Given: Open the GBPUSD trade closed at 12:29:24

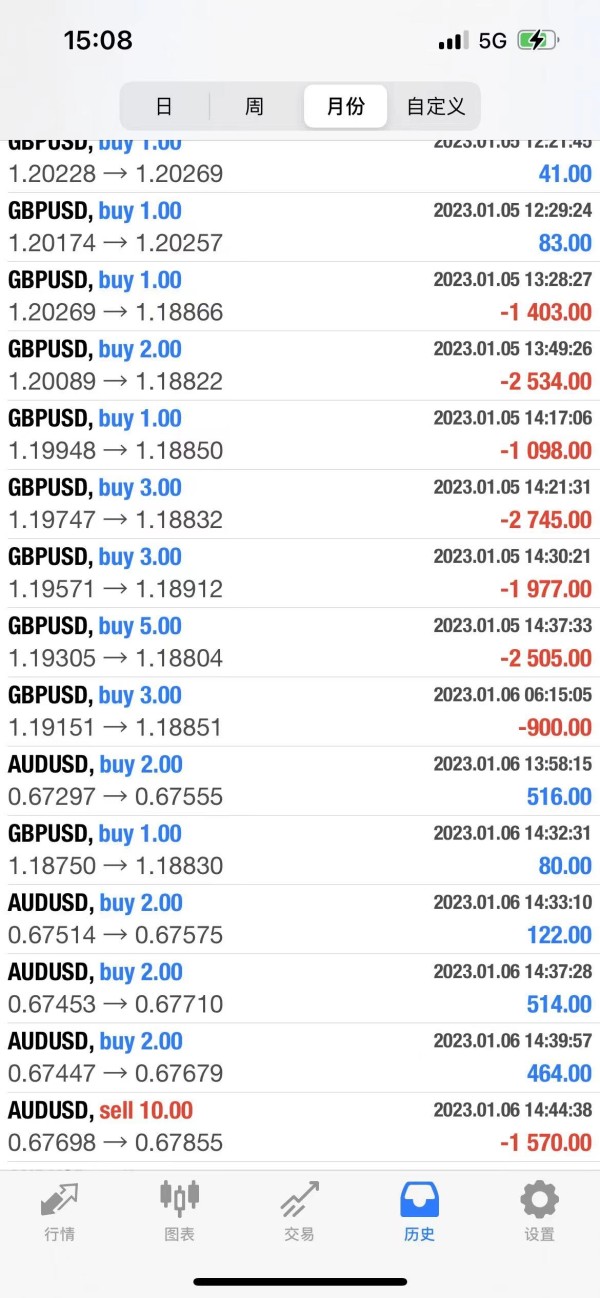Looking at the screenshot, I should click(300, 227).
